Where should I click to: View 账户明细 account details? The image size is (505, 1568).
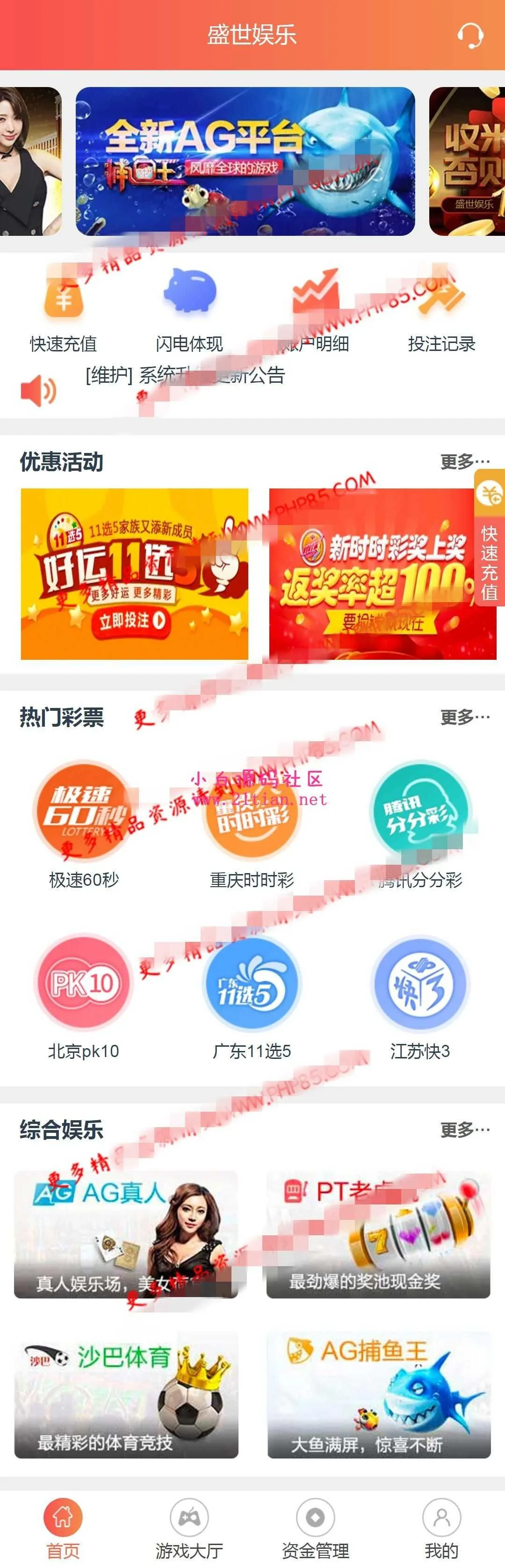[x=315, y=307]
